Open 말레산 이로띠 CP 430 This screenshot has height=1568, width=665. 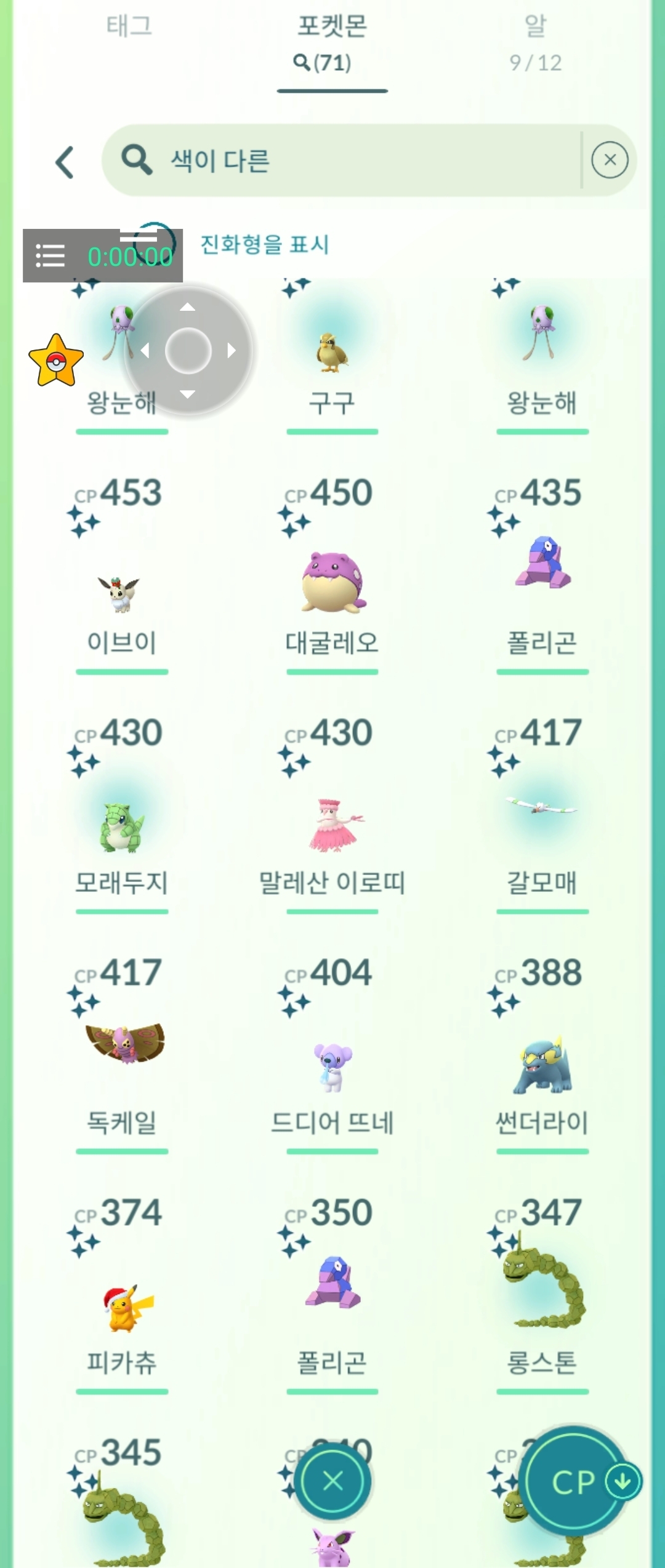(x=332, y=825)
